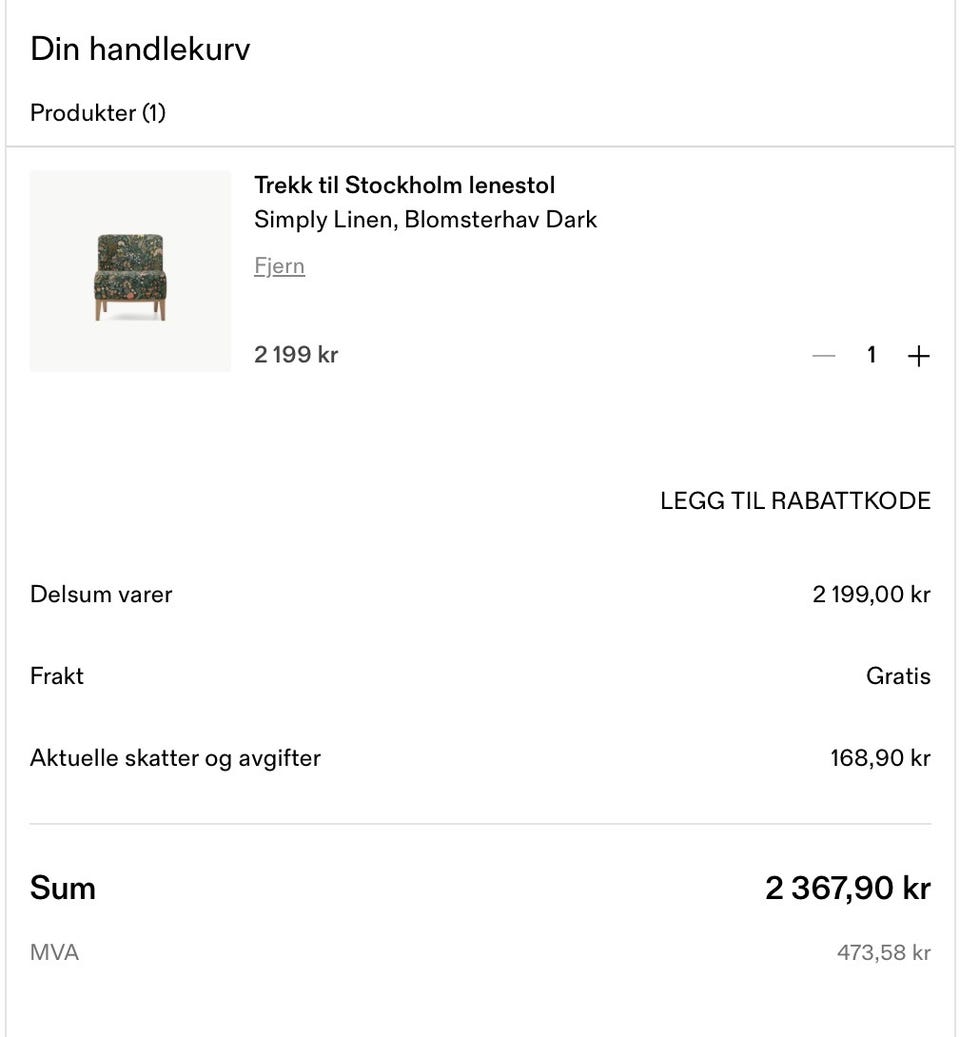Click the Delsum varer subtotal row
This screenshot has width=960, height=1037.
coord(101,593)
